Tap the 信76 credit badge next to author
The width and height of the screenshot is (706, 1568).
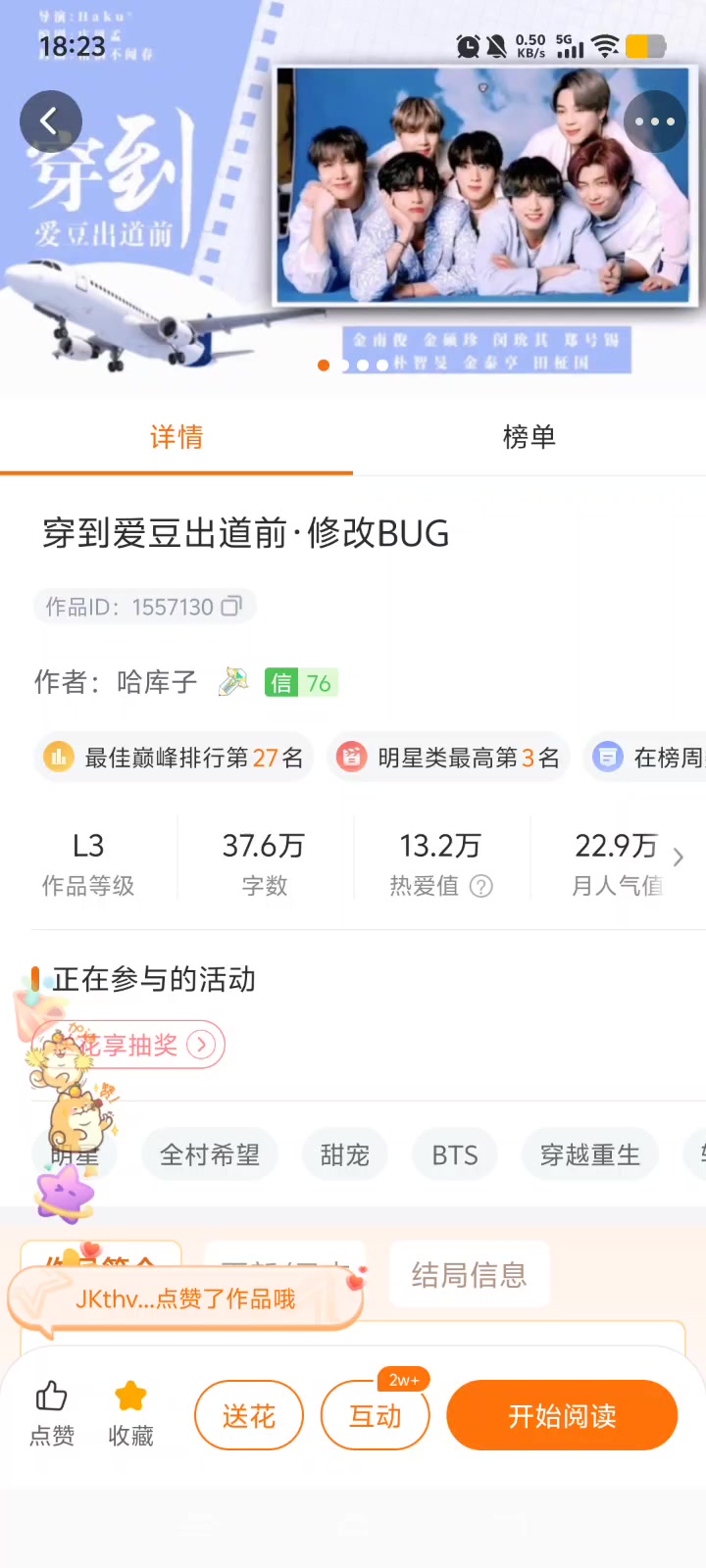coord(301,682)
